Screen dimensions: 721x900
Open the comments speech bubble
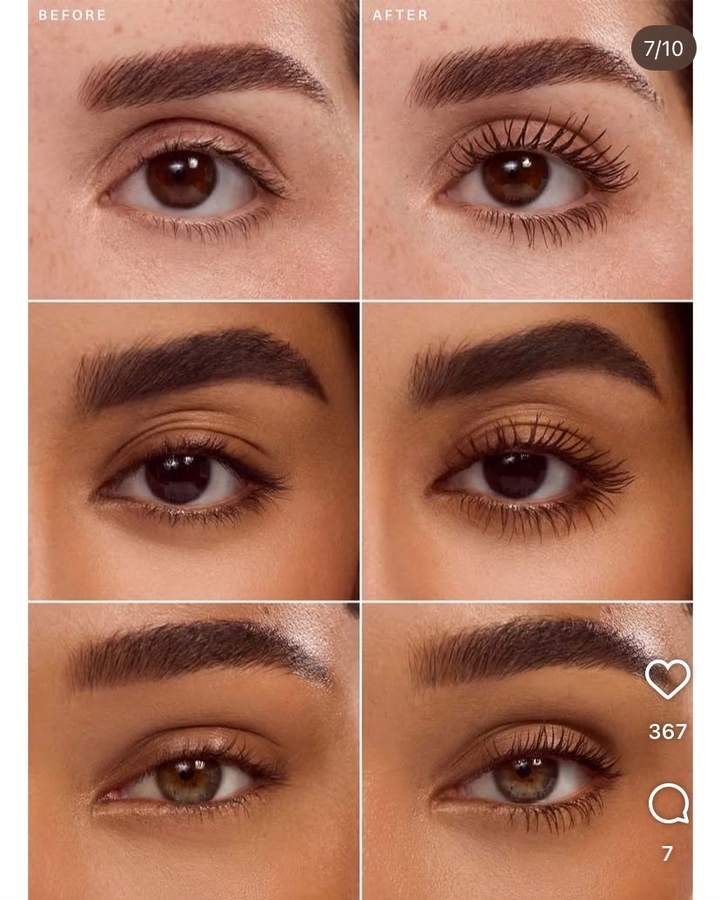[x=667, y=803]
